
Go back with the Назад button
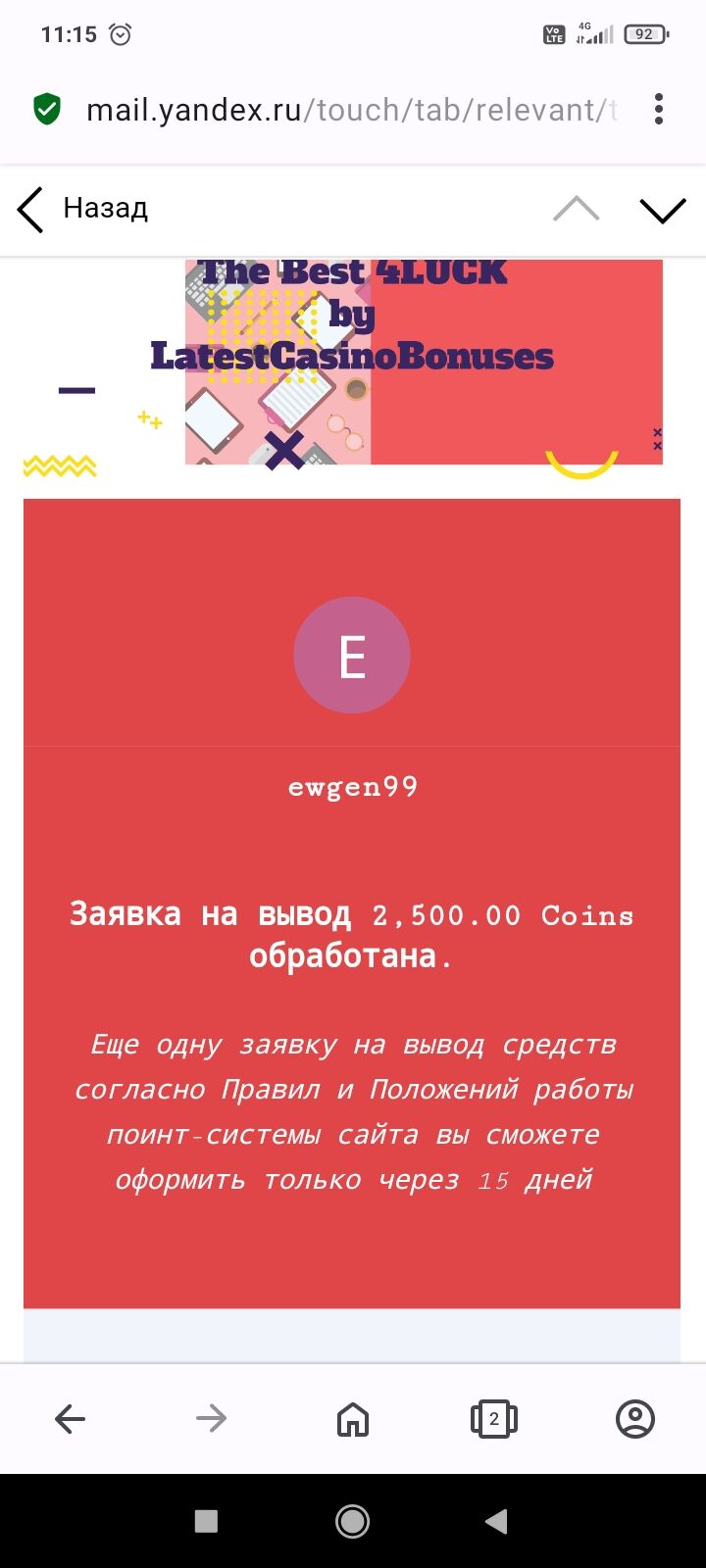83,209
